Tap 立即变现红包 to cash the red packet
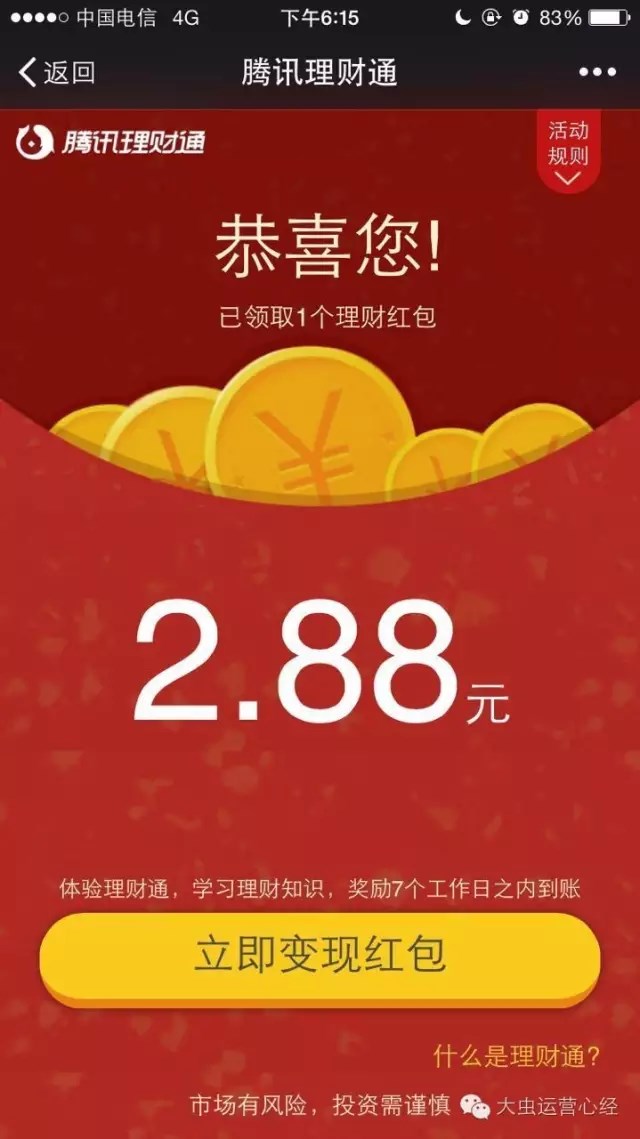 [x=320, y=955]
